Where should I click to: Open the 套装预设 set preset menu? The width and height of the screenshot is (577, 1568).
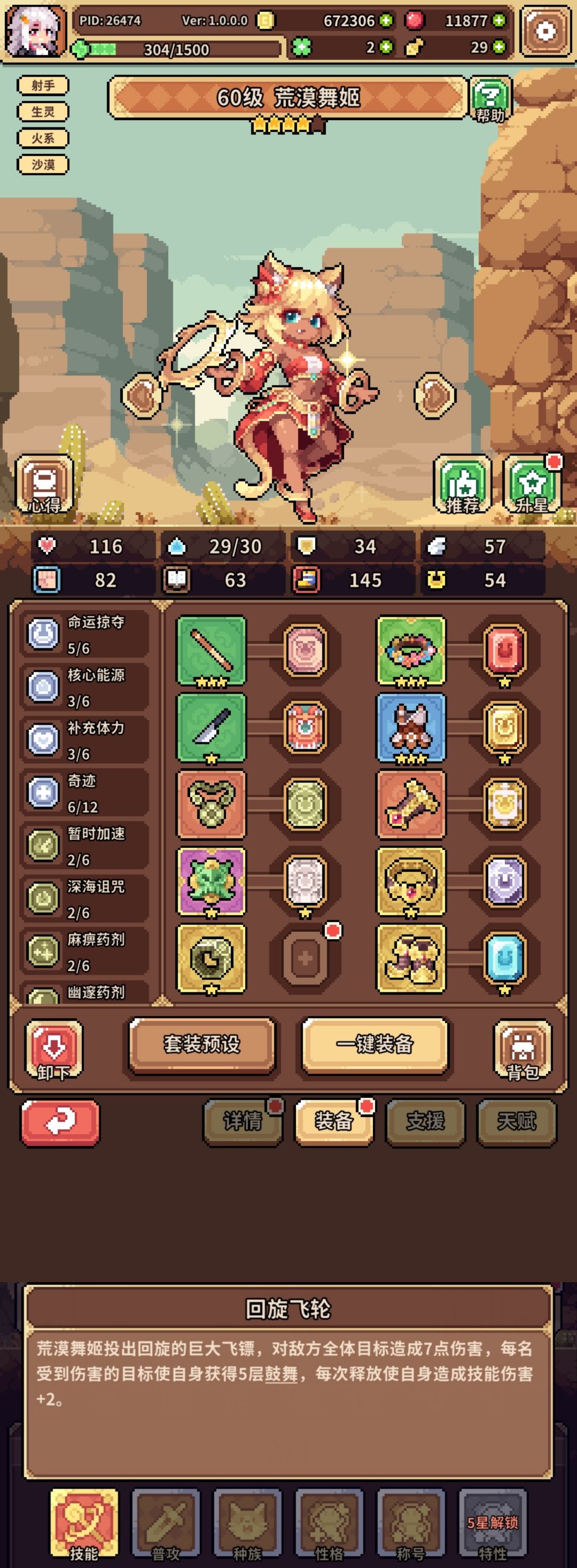(x=202, y=1043)
